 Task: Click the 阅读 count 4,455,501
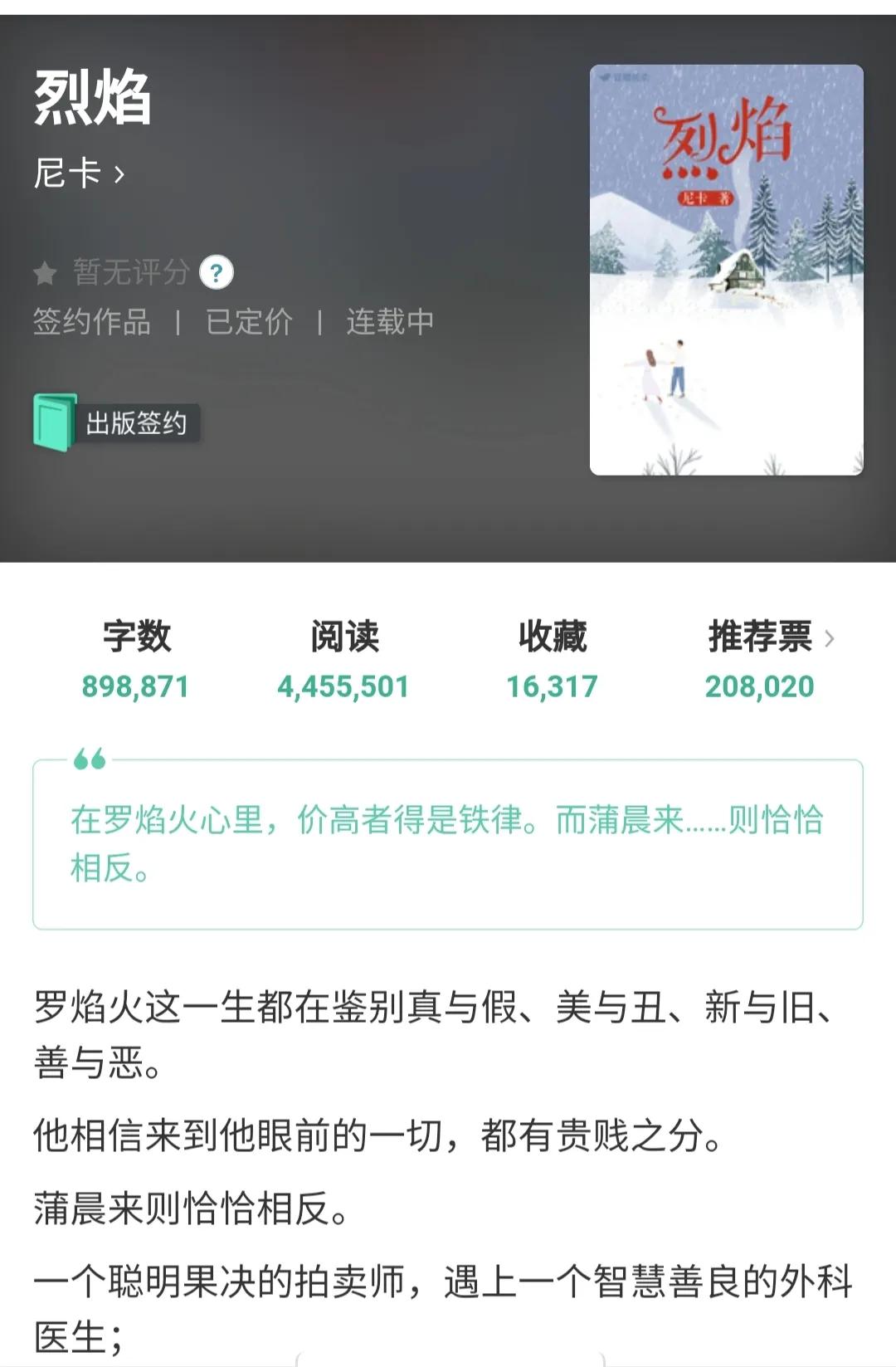point(343,686)
